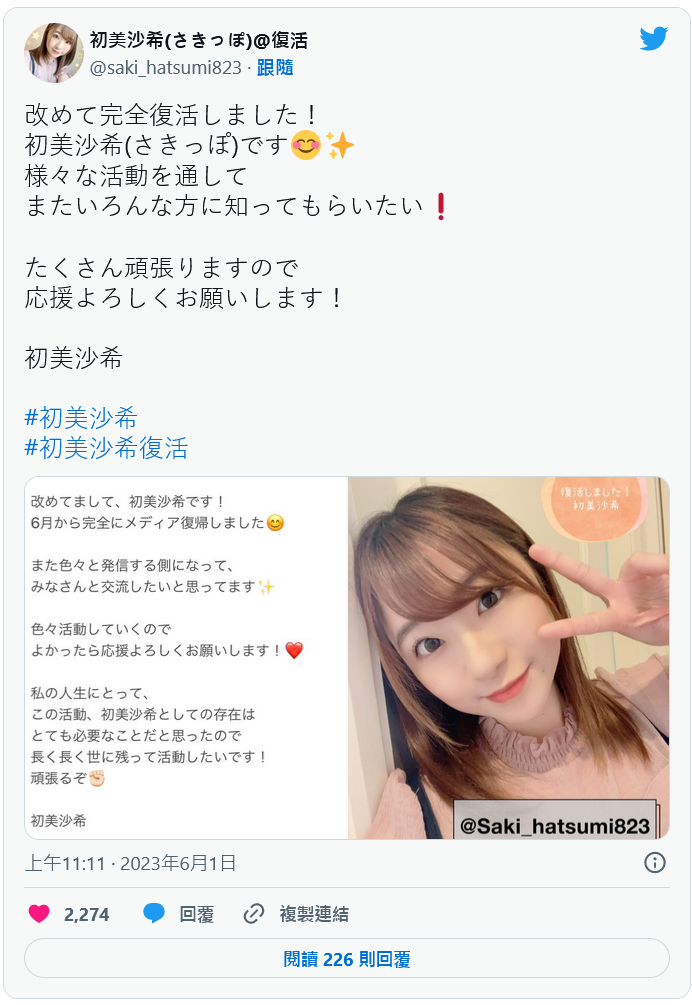This screenshot has height=1005, width=692.
Task: Like this tweet with the heart
Action: (x=40, y=914)
